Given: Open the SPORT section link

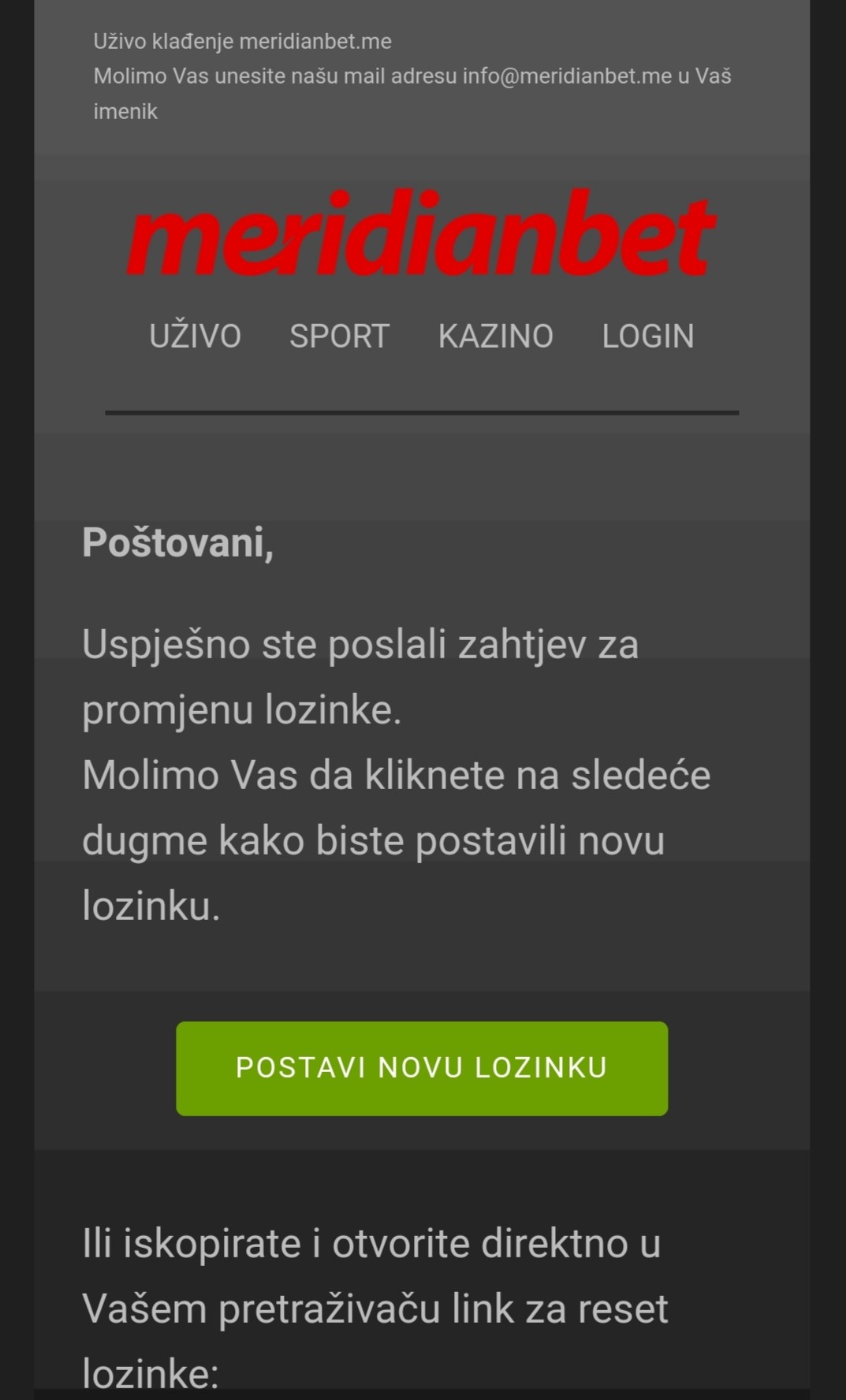Looking at the screenshot, I should click(x=339, y=337).
